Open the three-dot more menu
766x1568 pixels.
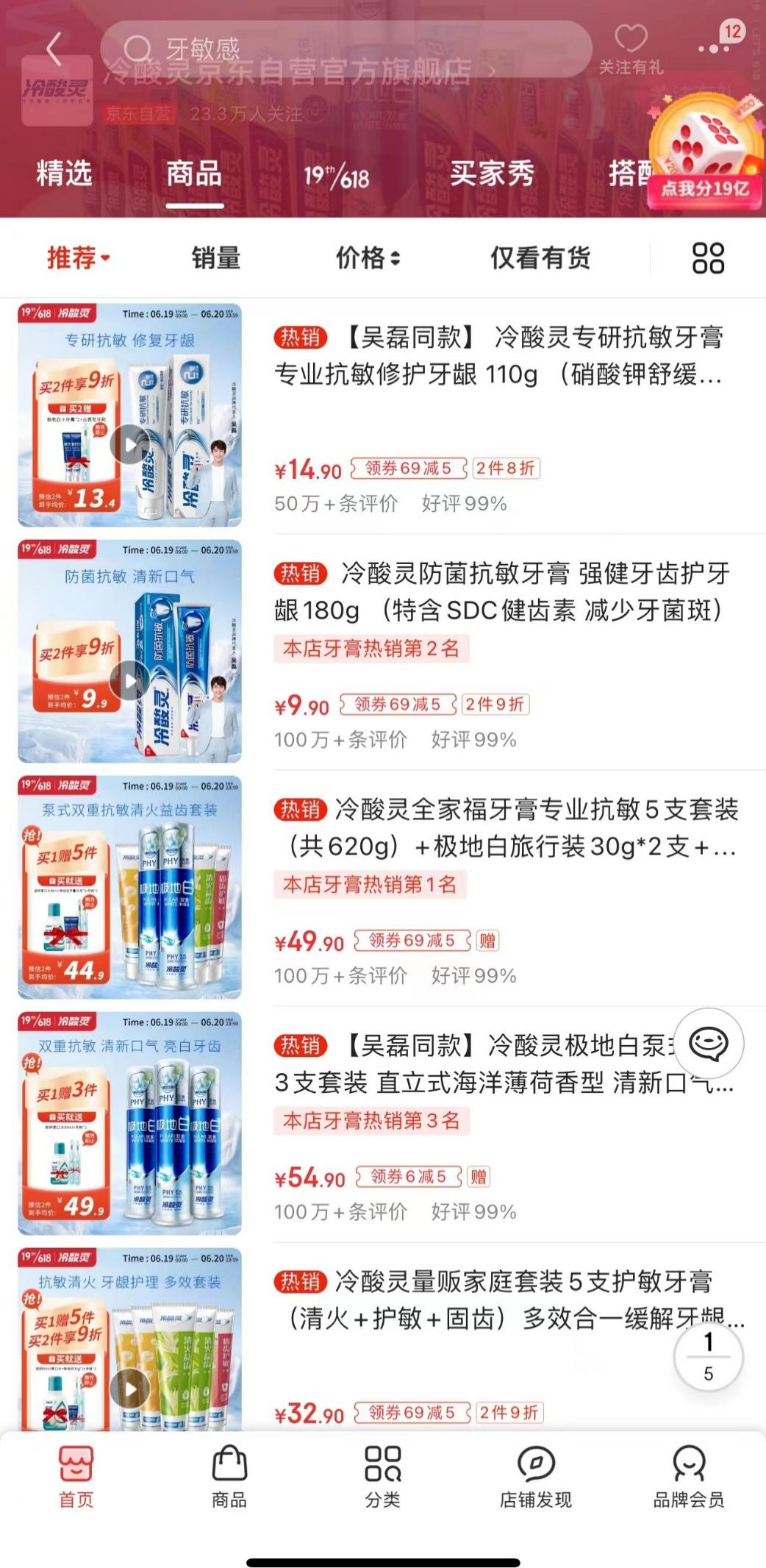coord(712,49)
